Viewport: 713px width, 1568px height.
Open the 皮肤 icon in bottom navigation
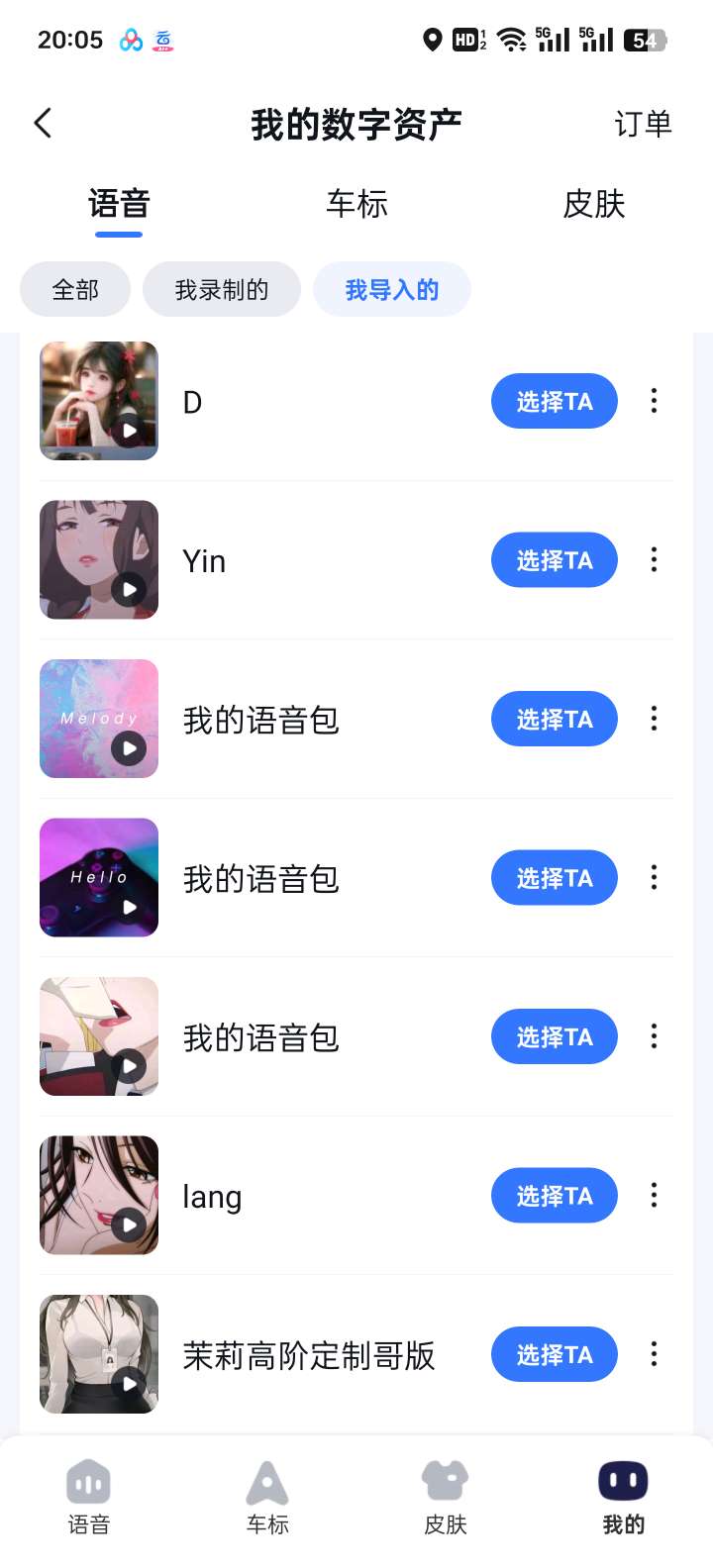(445, 1495)
